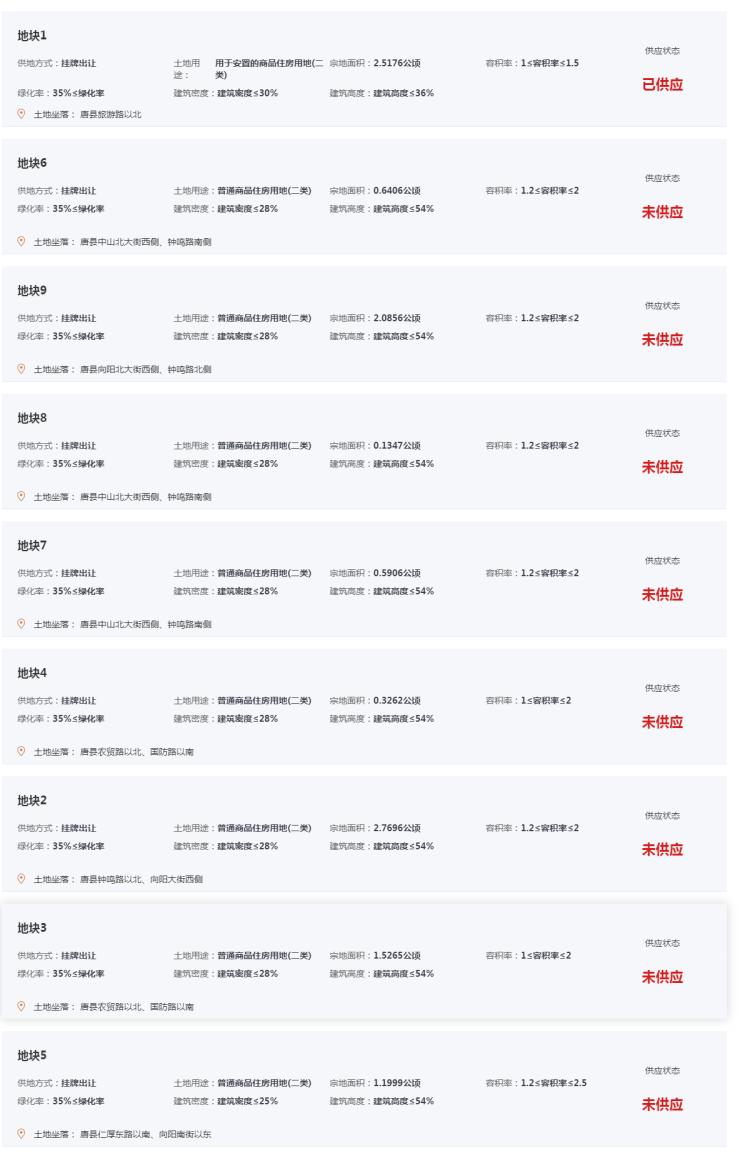
Task: Open the 地块5 land parcel card
Action: click(364, 1089)
